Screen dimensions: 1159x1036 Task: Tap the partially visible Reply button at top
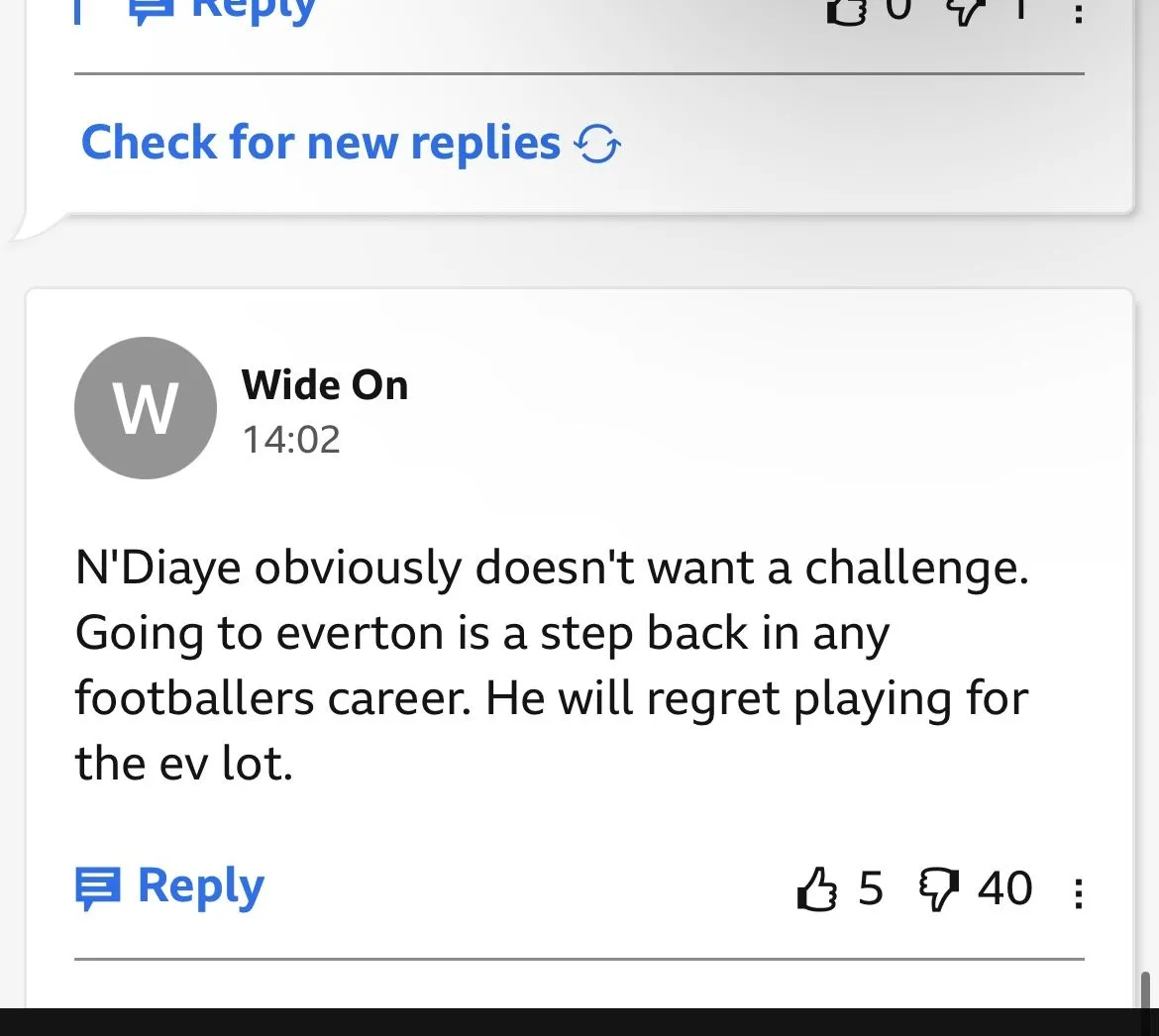tap(223, 10)
